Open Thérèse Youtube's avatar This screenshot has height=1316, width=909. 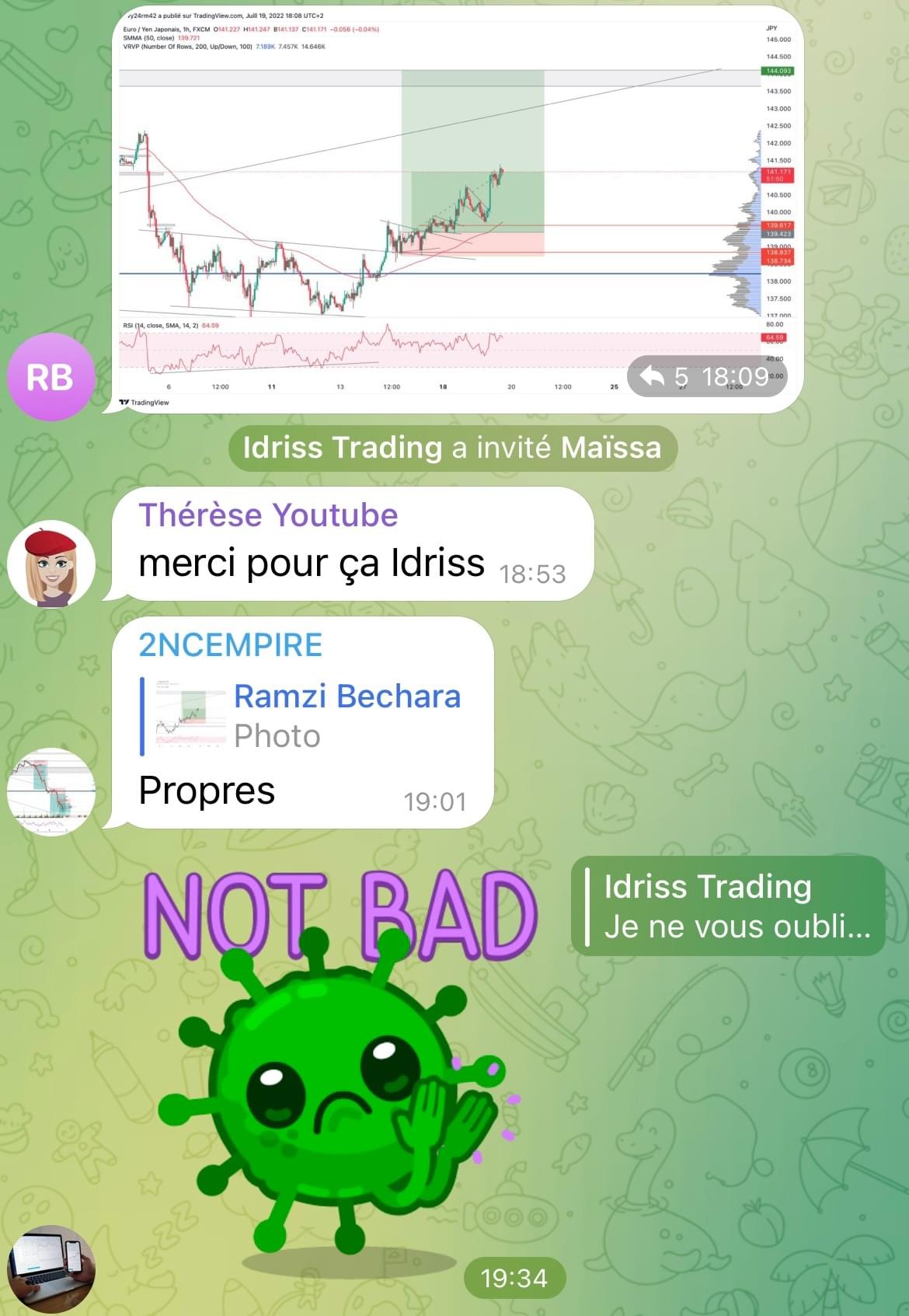pyautogui.click(x=50, y=564)
